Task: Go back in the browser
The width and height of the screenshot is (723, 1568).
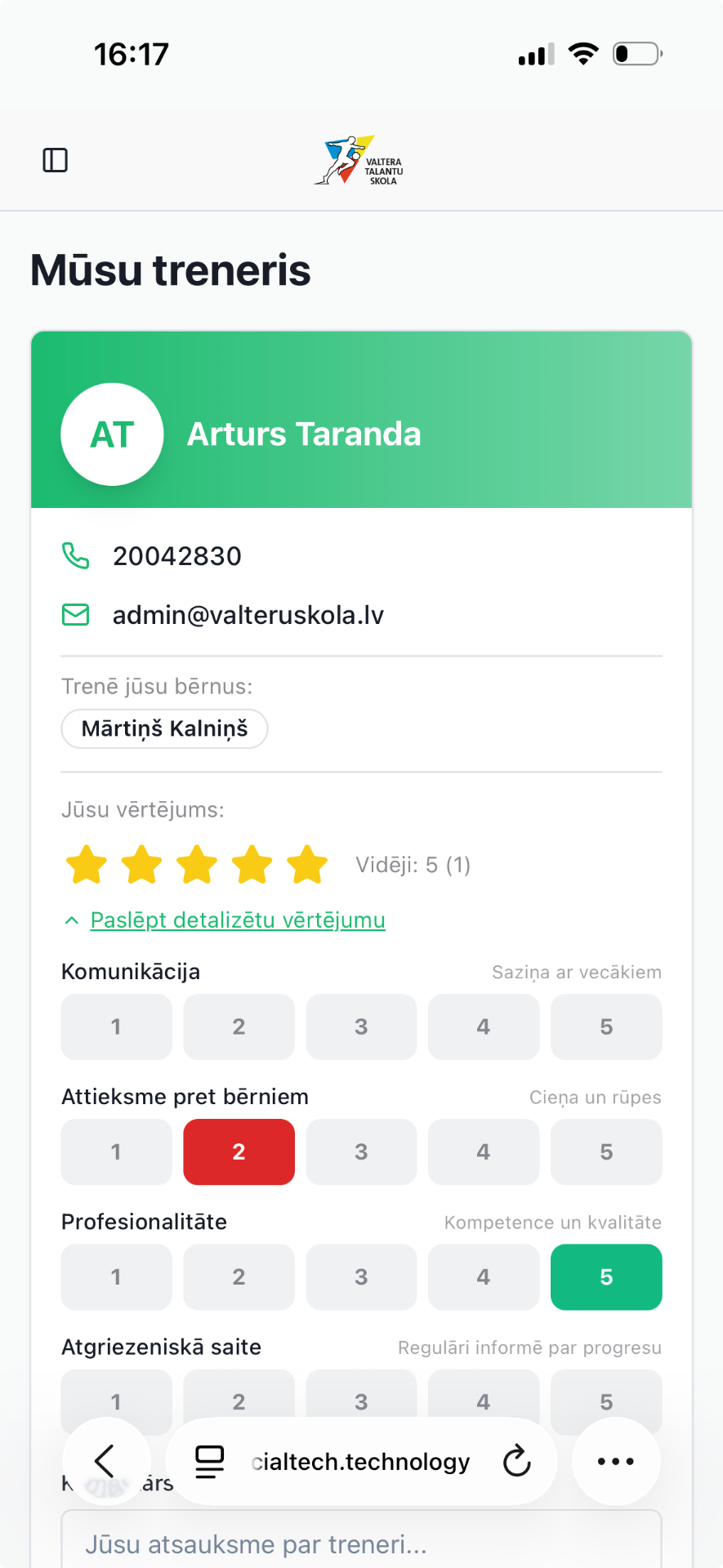Action: 106,1461
